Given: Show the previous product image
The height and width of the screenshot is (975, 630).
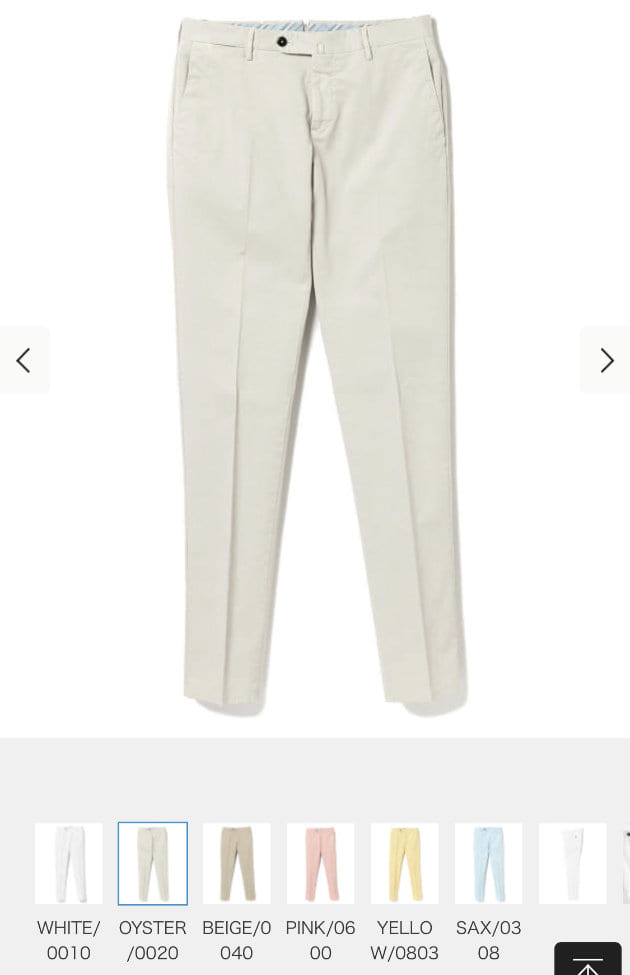Looking at the screenshot, I should coord(23,360).
